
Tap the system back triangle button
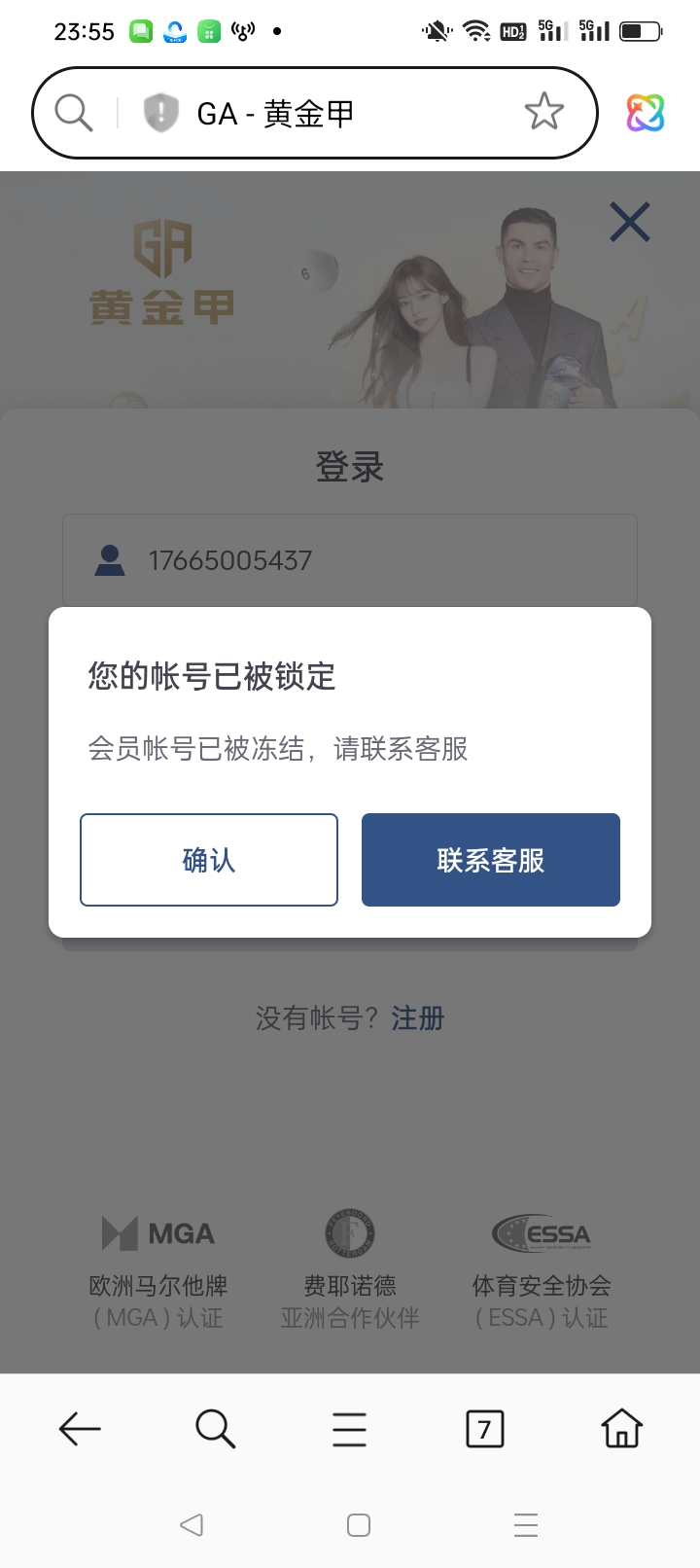192,1524
